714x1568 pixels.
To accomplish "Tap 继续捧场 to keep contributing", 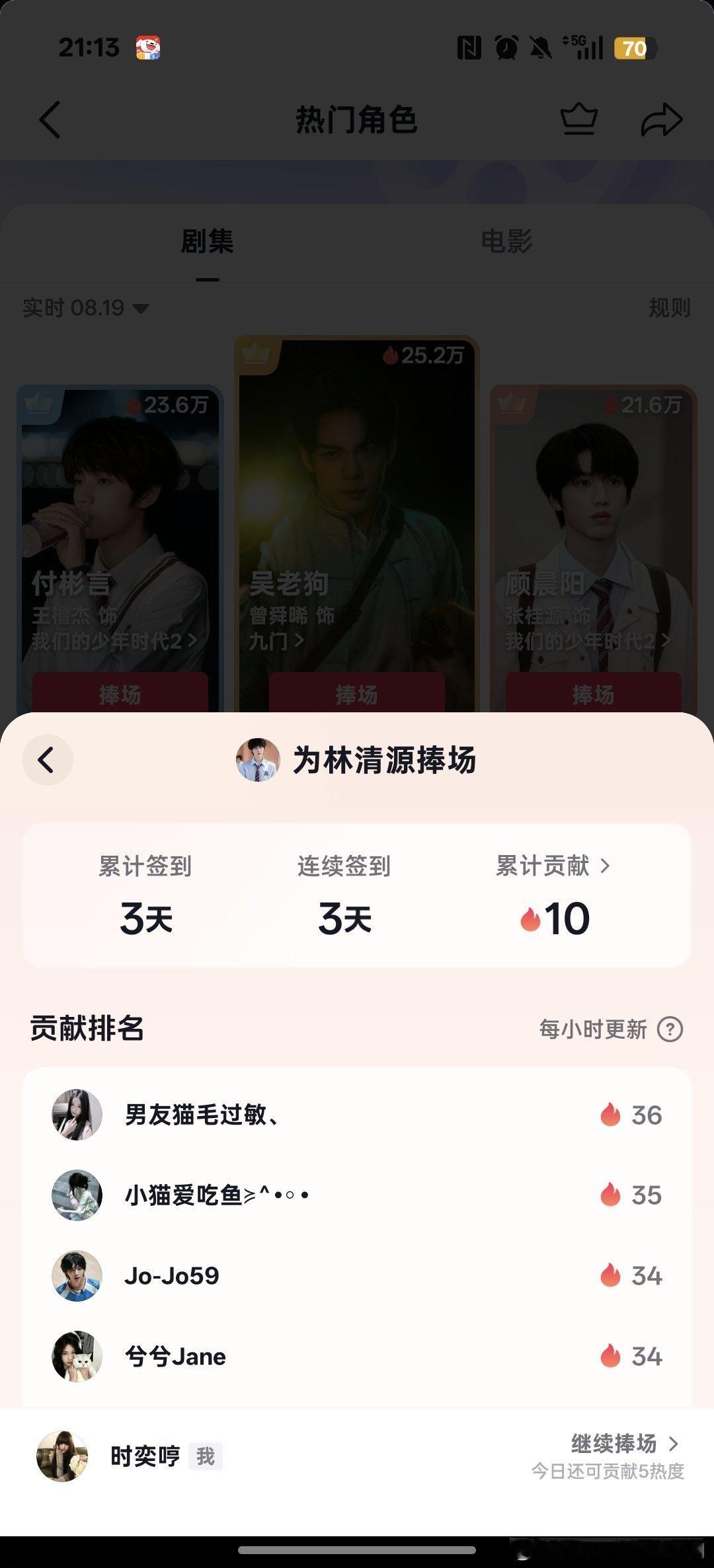I will (x=625, y=1444).
